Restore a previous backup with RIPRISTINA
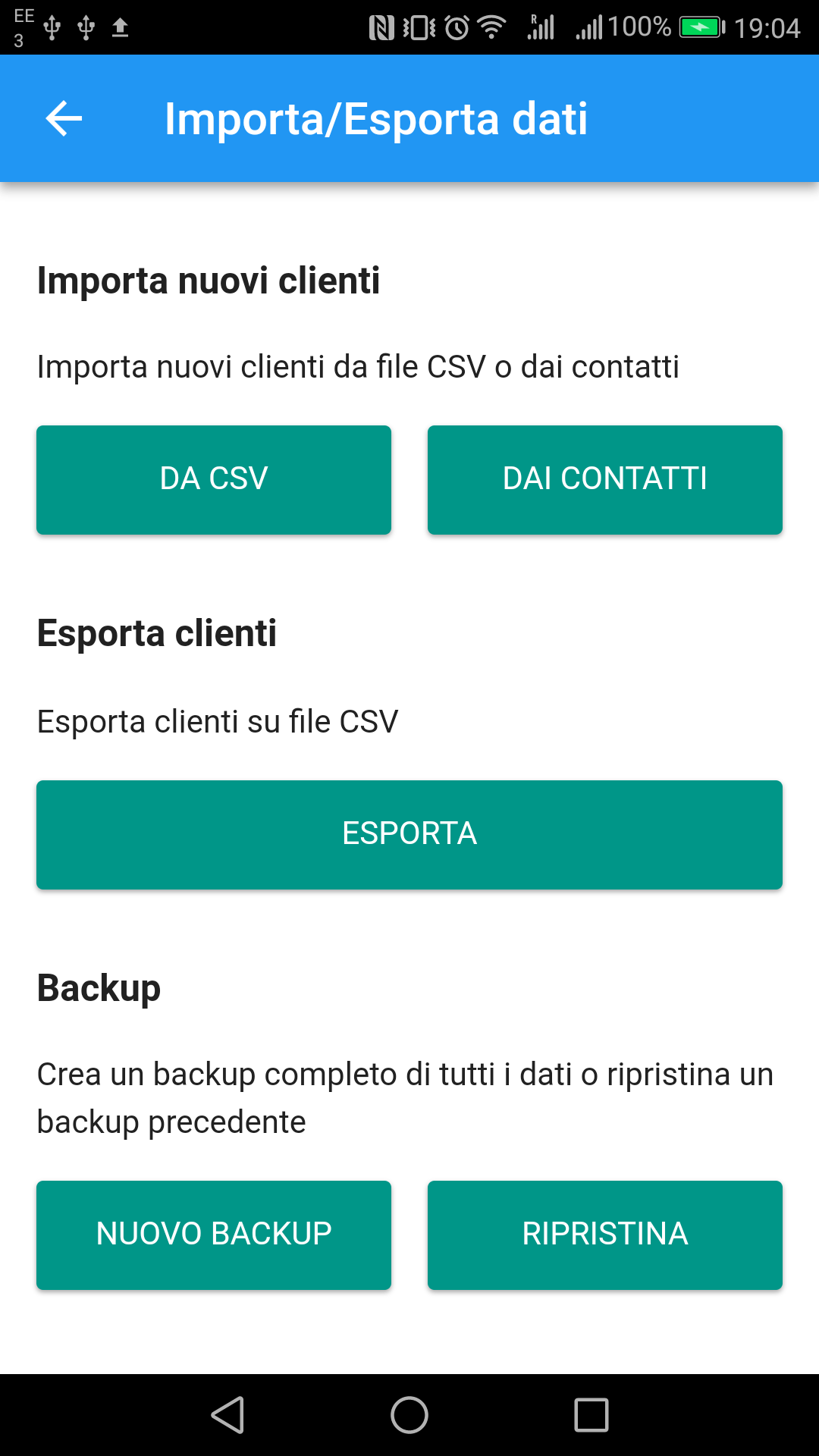Screen dimensions: 819x1456 pos(605,1235)
